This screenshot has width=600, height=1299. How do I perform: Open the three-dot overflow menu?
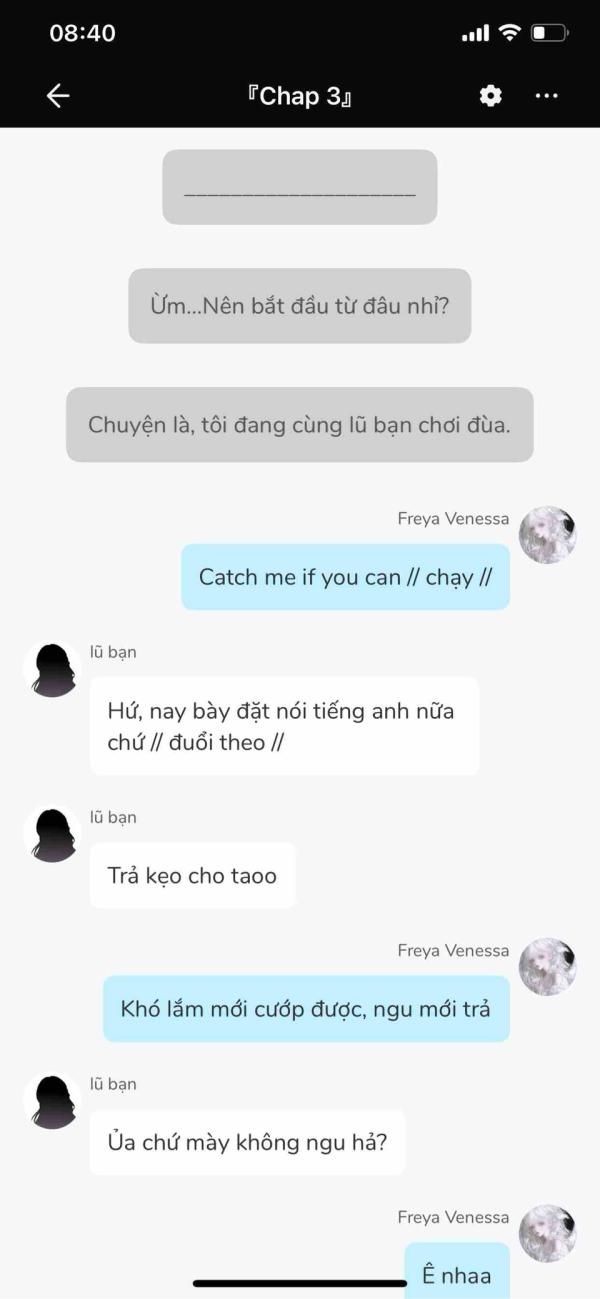coord(546,96)
